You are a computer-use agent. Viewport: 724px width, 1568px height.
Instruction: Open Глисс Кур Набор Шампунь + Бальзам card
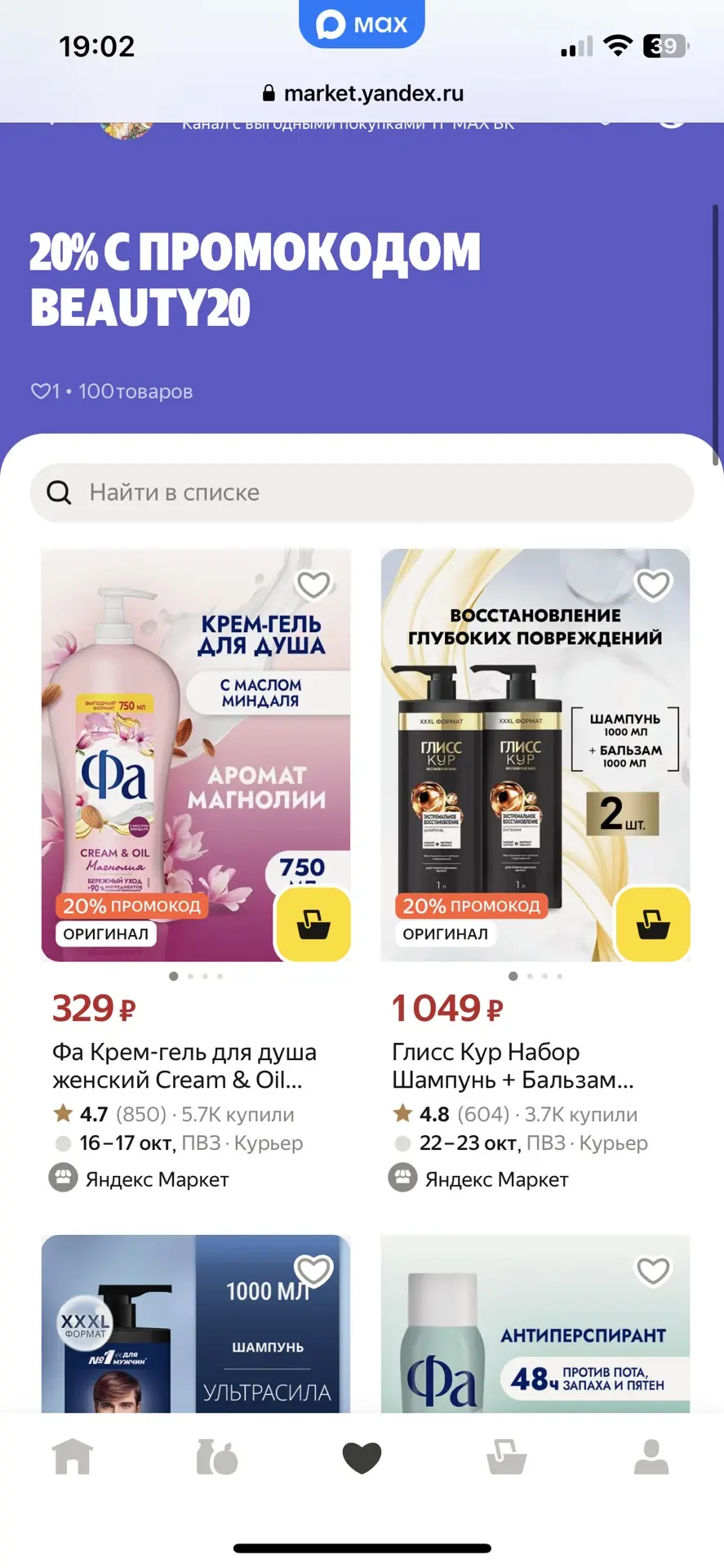(x=513, y=1066)
